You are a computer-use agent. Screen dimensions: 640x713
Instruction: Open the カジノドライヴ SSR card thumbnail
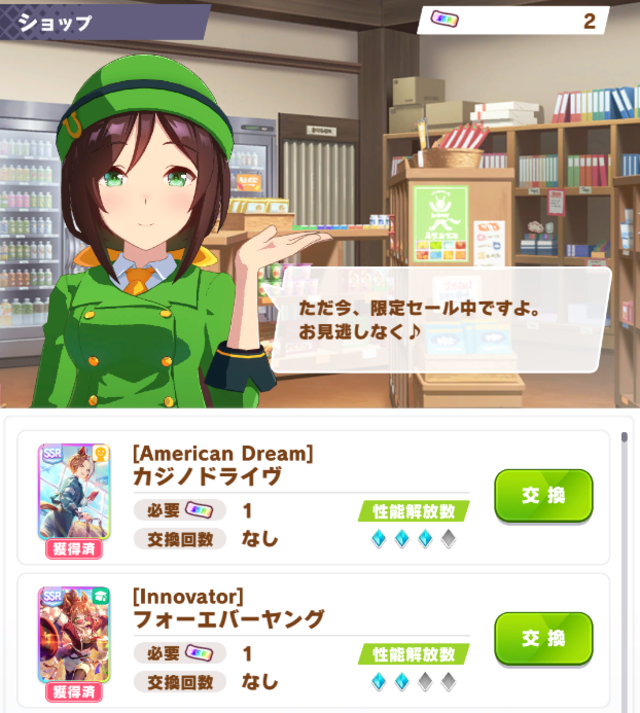pos(74,491)
